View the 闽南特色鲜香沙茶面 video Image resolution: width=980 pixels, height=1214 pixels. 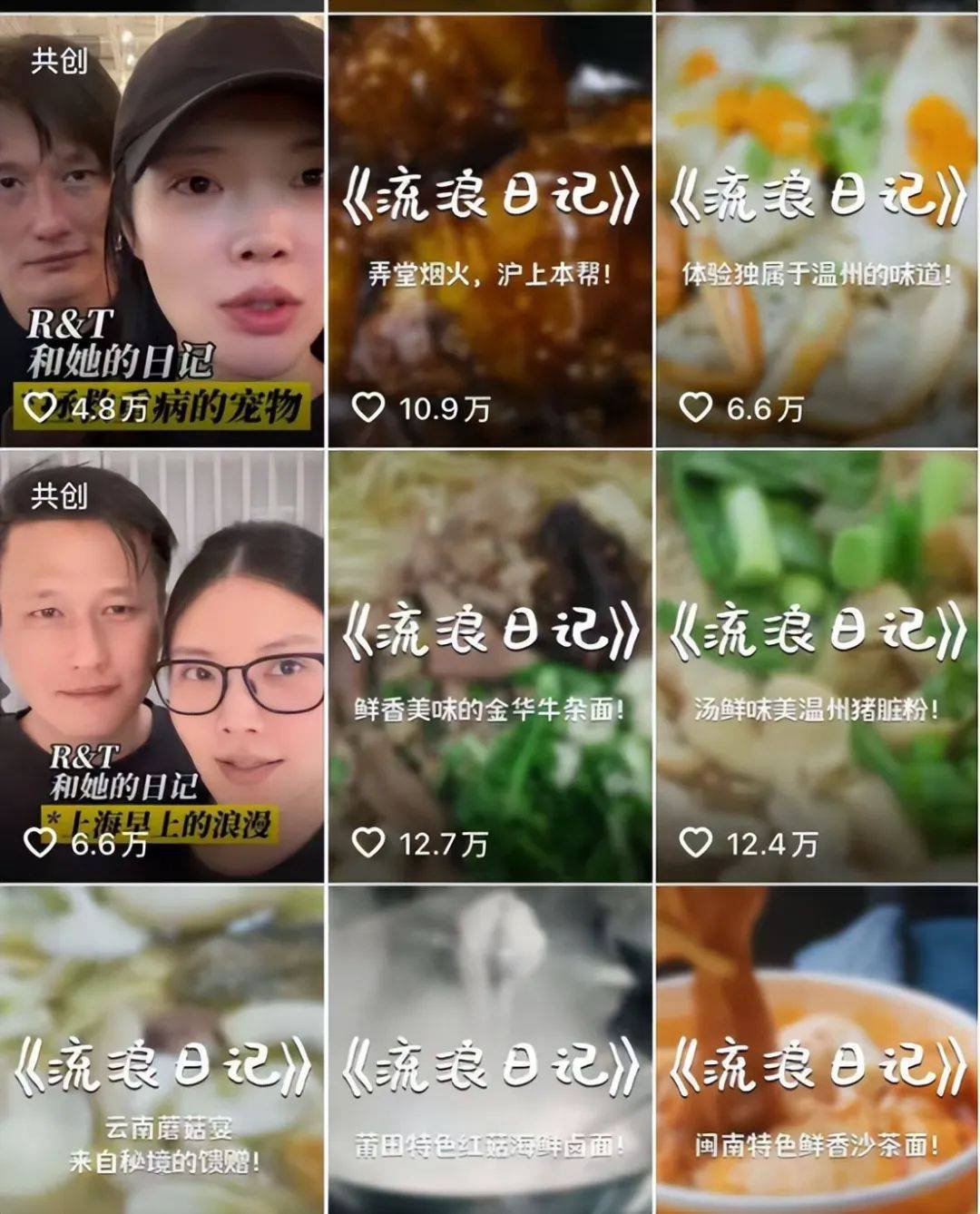[817, 1052]
